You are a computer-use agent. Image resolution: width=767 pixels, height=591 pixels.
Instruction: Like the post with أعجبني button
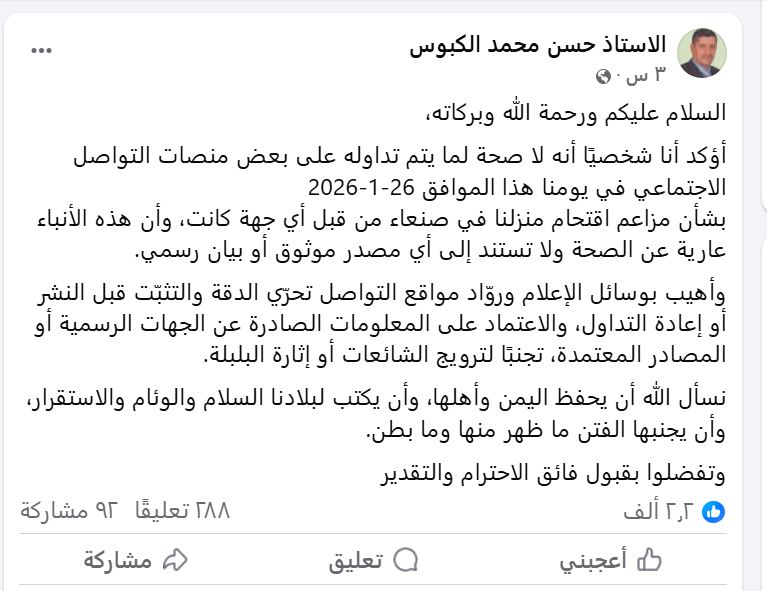coord(610,560)
